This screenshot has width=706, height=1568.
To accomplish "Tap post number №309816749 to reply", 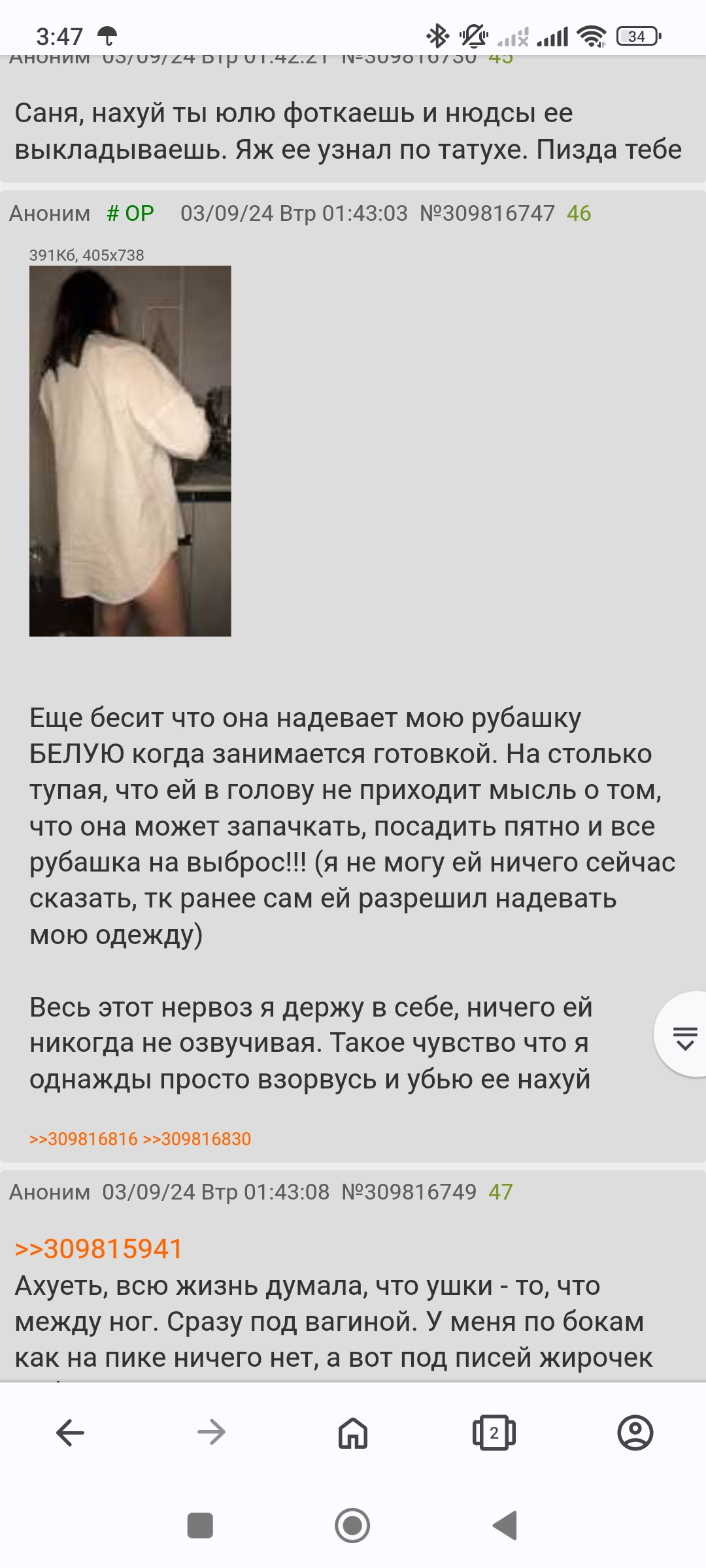I will pyautogui.click(x=409, y=1192).
